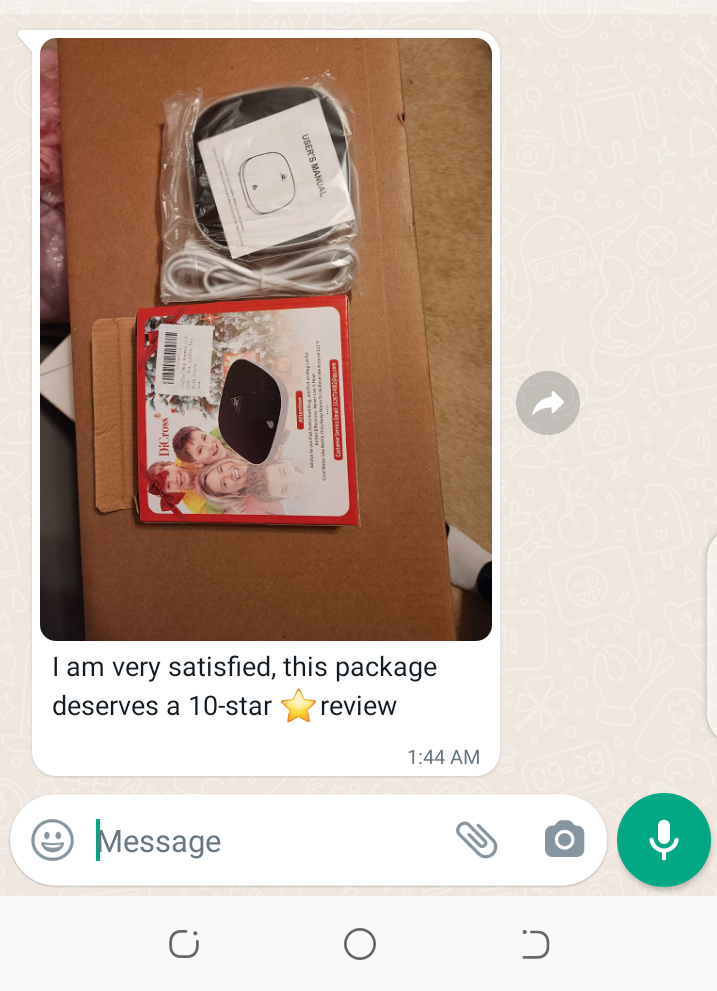Forward the photo using the arrow icon
This screenshot has height=991, width=717.
[547, 403]
